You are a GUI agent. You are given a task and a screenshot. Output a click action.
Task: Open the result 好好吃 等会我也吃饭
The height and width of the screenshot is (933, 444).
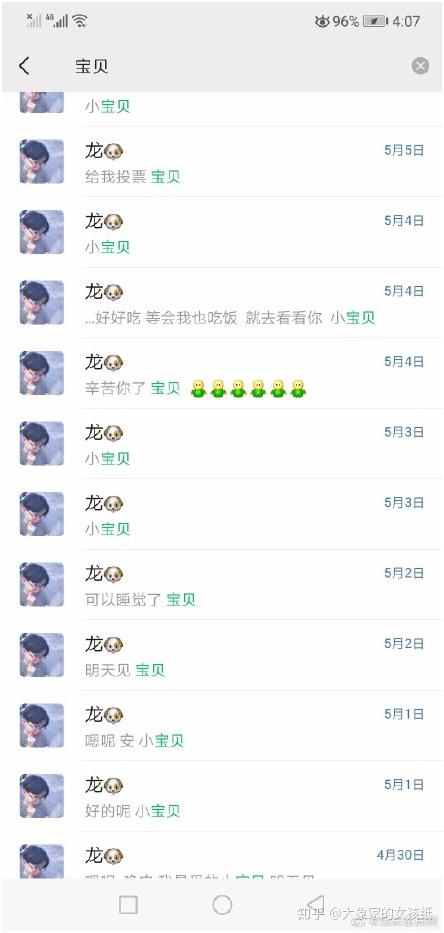222,303
